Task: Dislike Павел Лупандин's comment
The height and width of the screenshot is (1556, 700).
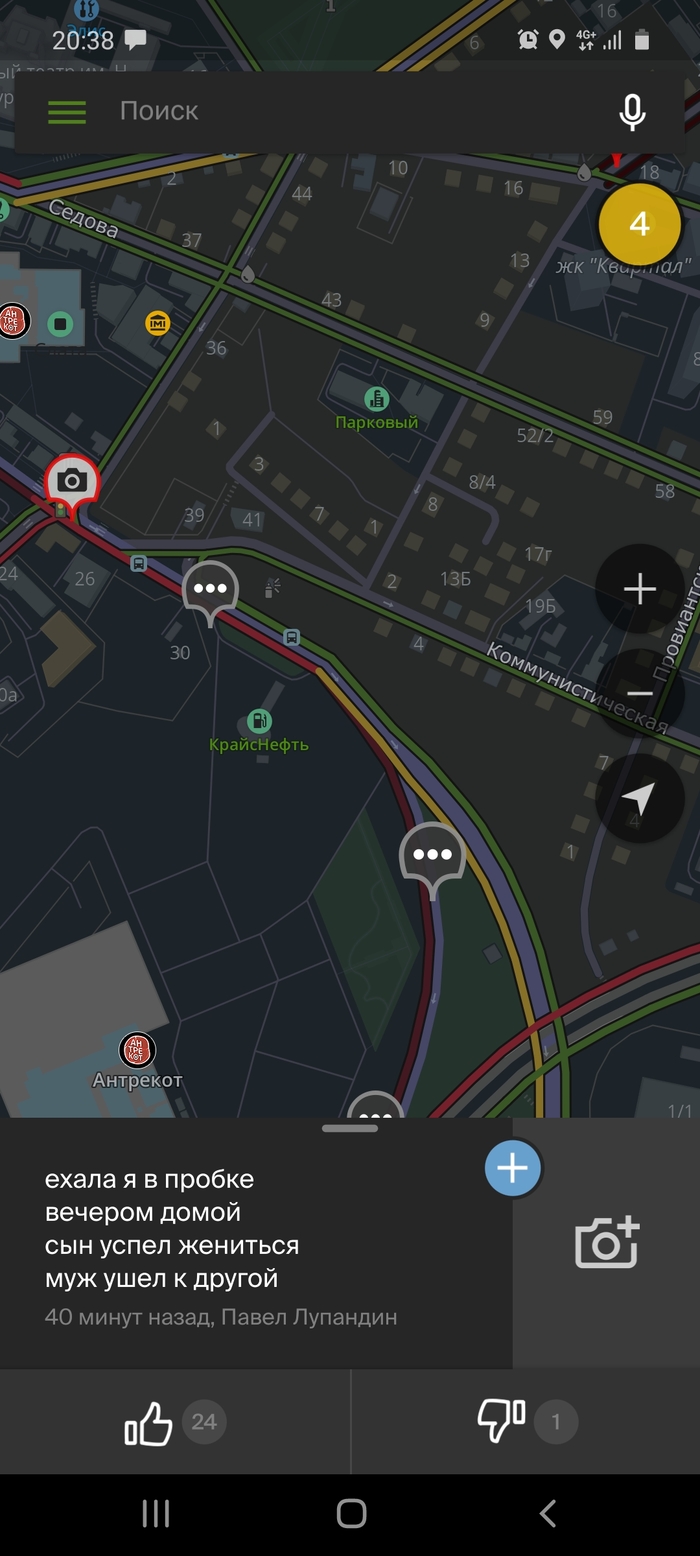Action: (502, 1422)
